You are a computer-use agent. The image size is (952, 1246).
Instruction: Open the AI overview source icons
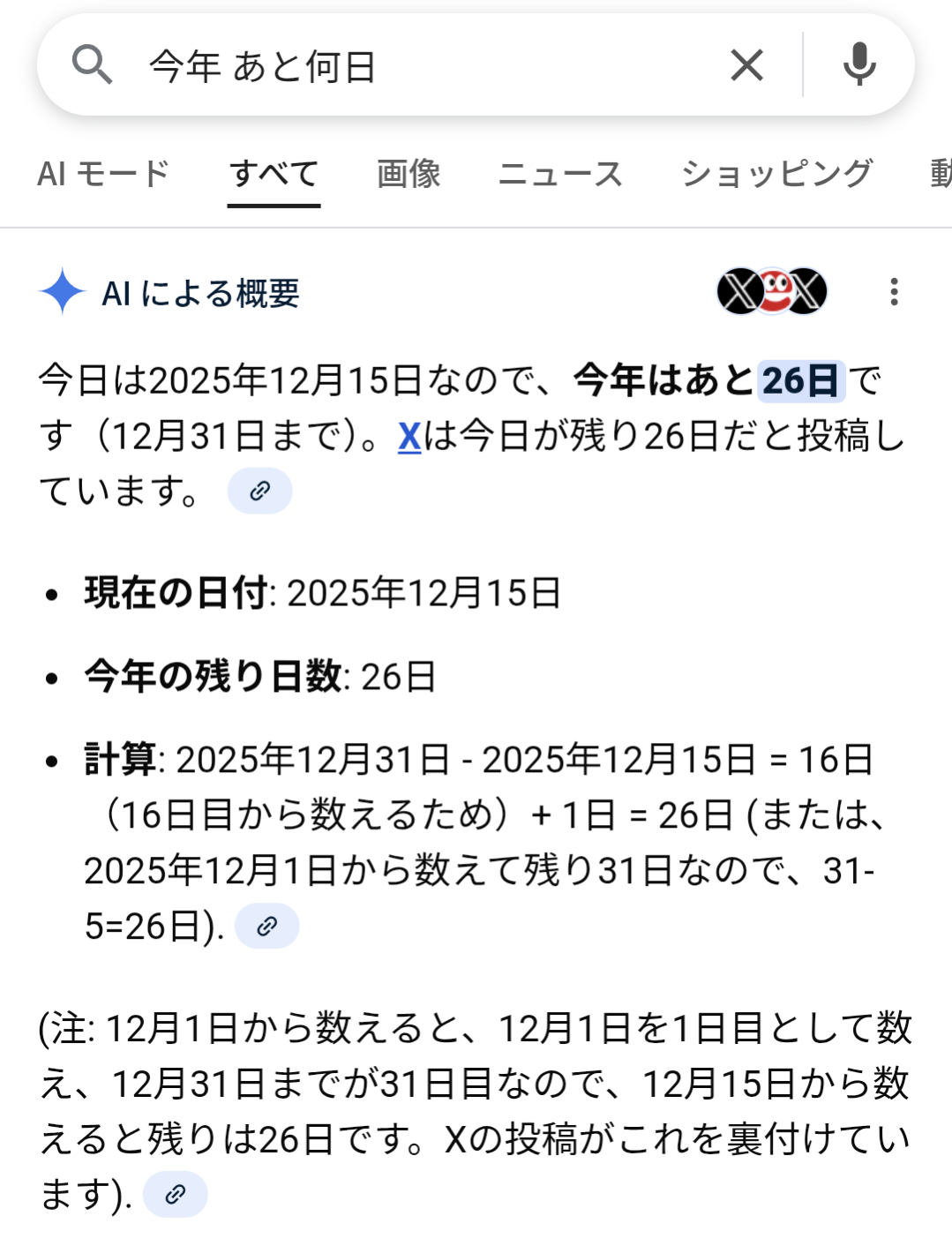pos(772,291)
